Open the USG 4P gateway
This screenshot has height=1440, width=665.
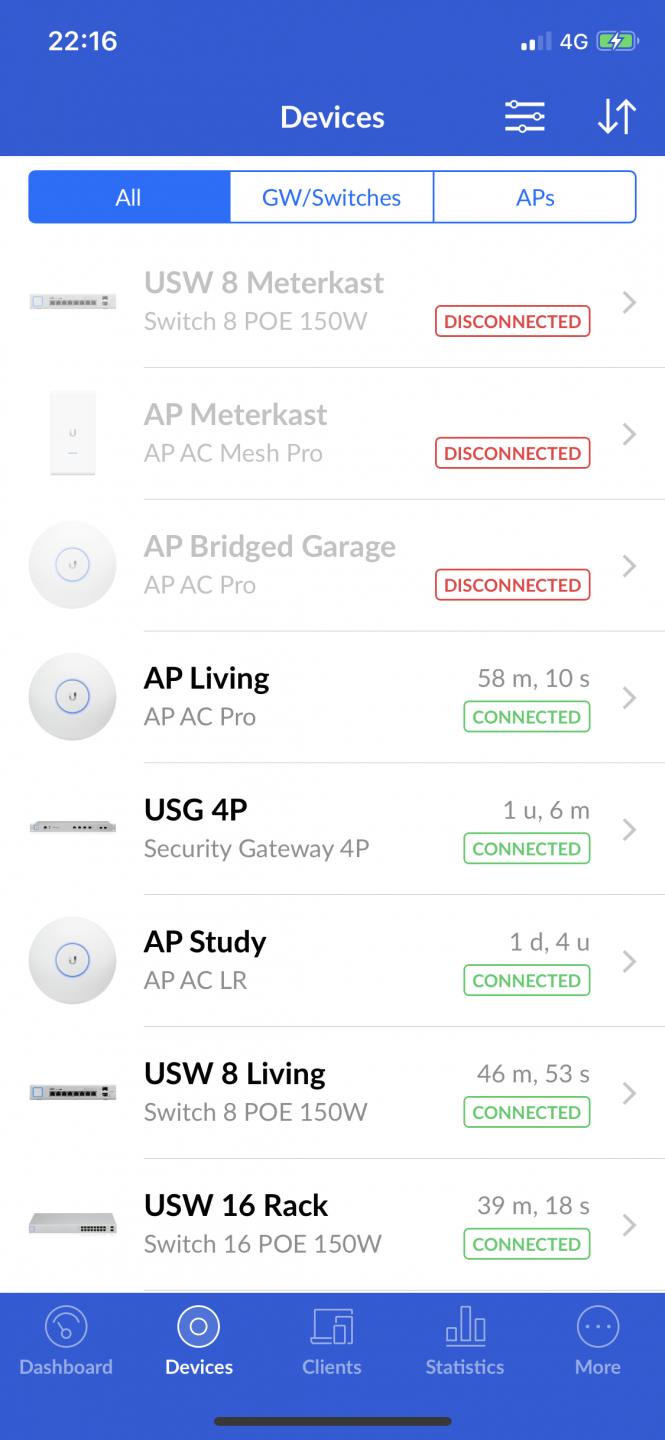(x=332, y=830)
